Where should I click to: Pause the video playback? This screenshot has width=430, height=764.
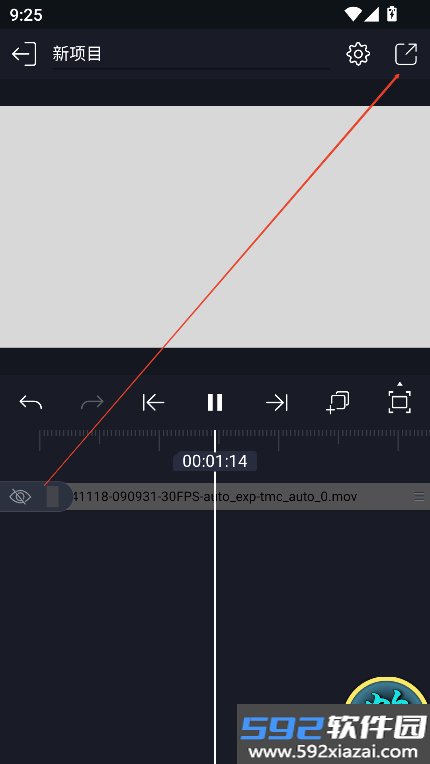click(215, 402)
